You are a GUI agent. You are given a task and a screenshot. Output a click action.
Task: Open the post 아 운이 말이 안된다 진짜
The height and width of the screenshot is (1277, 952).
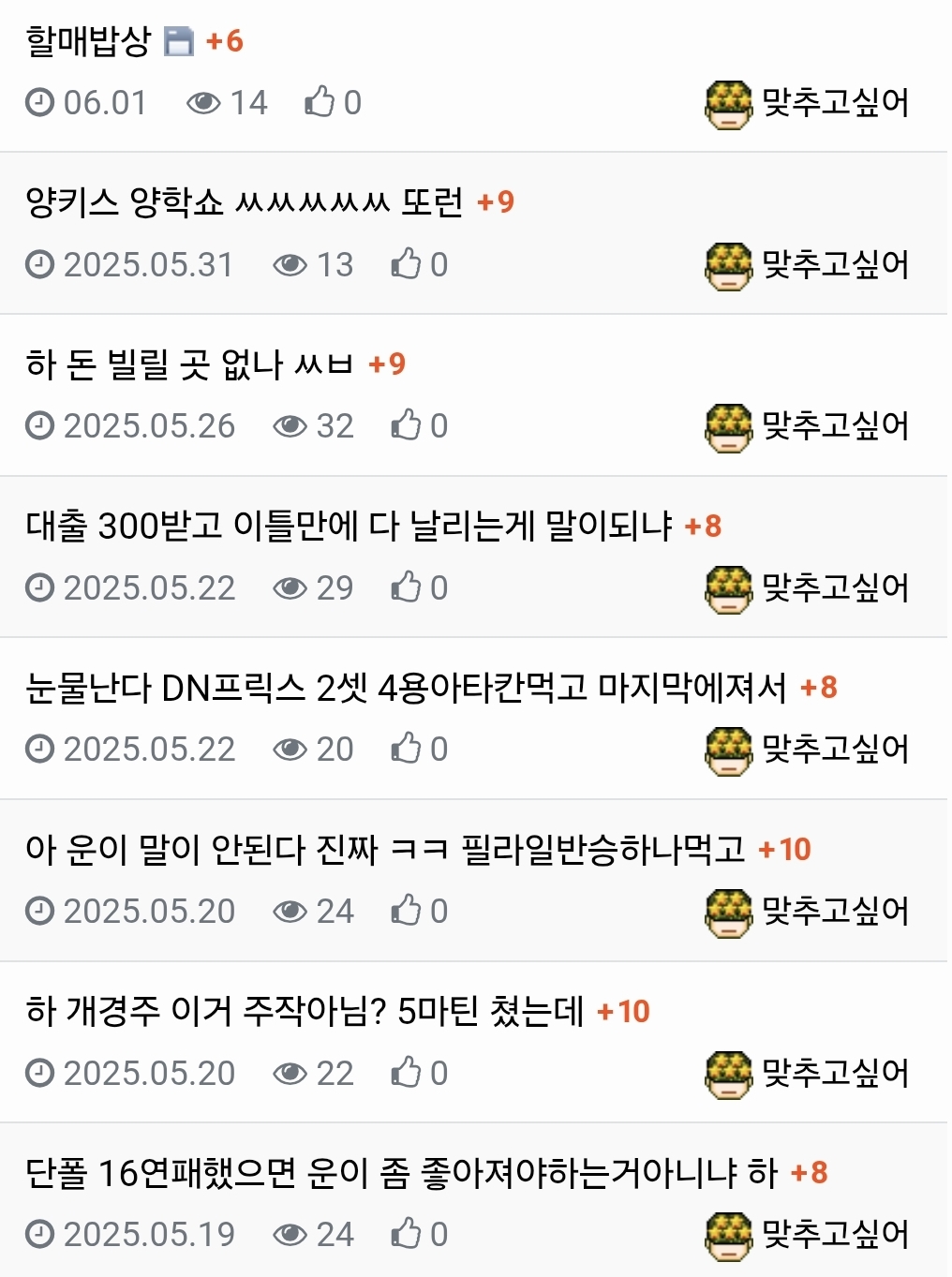pos(384,850)
